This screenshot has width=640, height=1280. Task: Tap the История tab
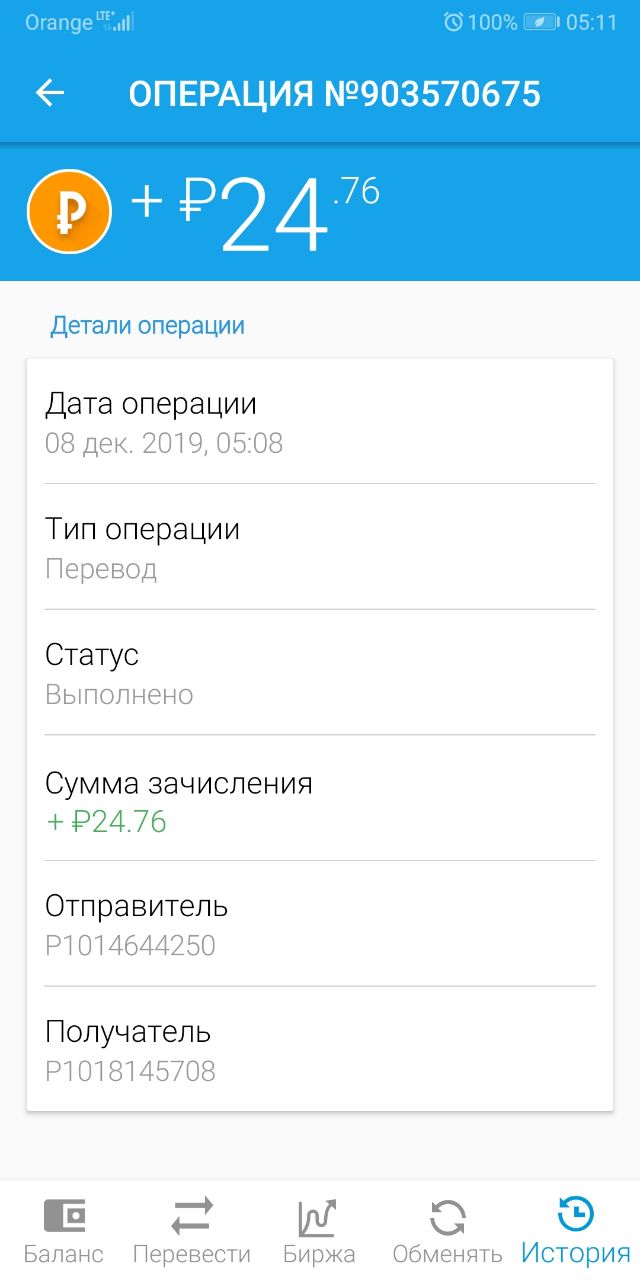click(575, 1231)
